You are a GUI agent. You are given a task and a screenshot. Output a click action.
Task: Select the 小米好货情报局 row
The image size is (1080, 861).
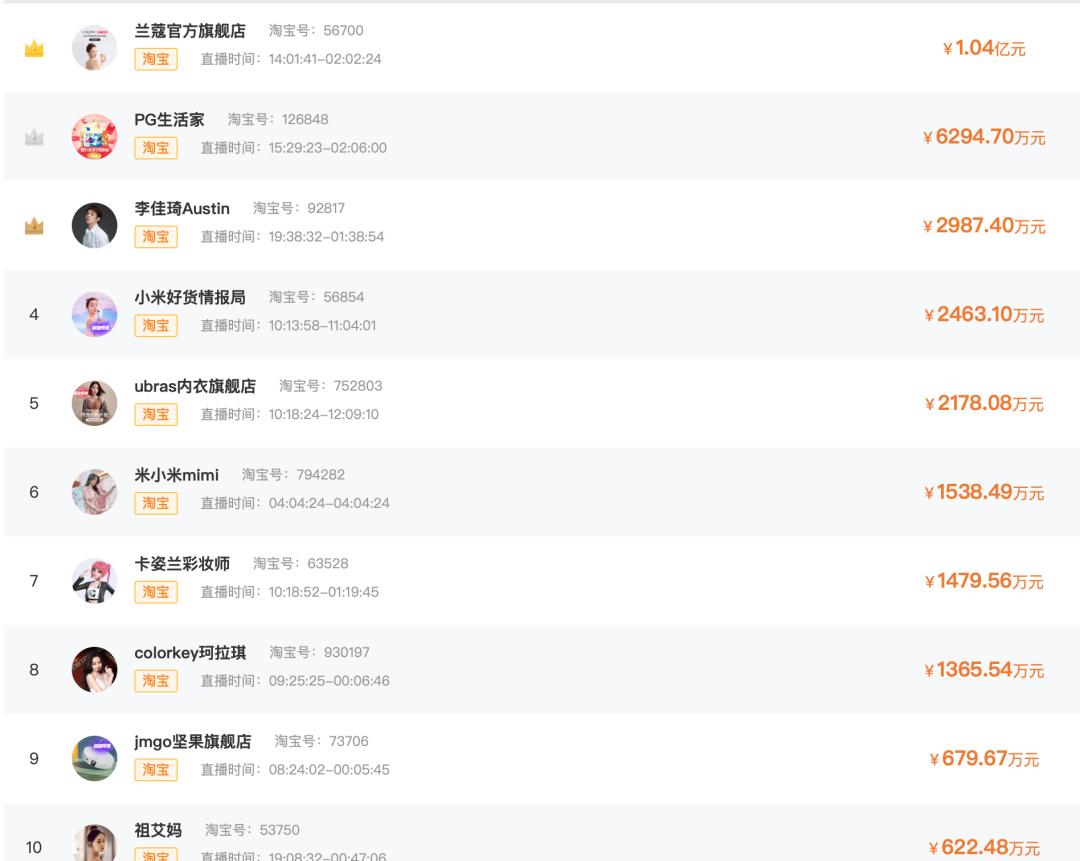pos(190,297)
